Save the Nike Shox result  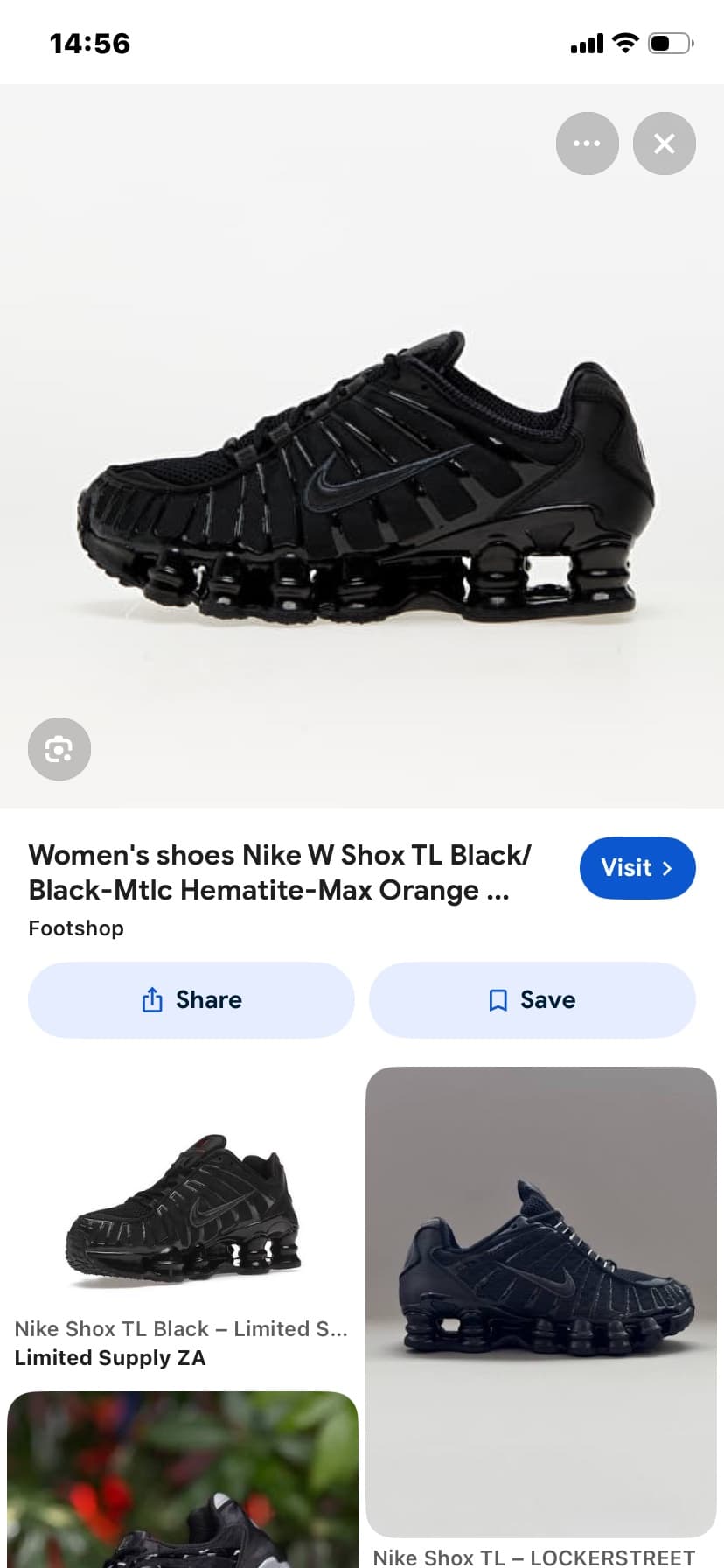pyautogui.click(x=533, y=999)
